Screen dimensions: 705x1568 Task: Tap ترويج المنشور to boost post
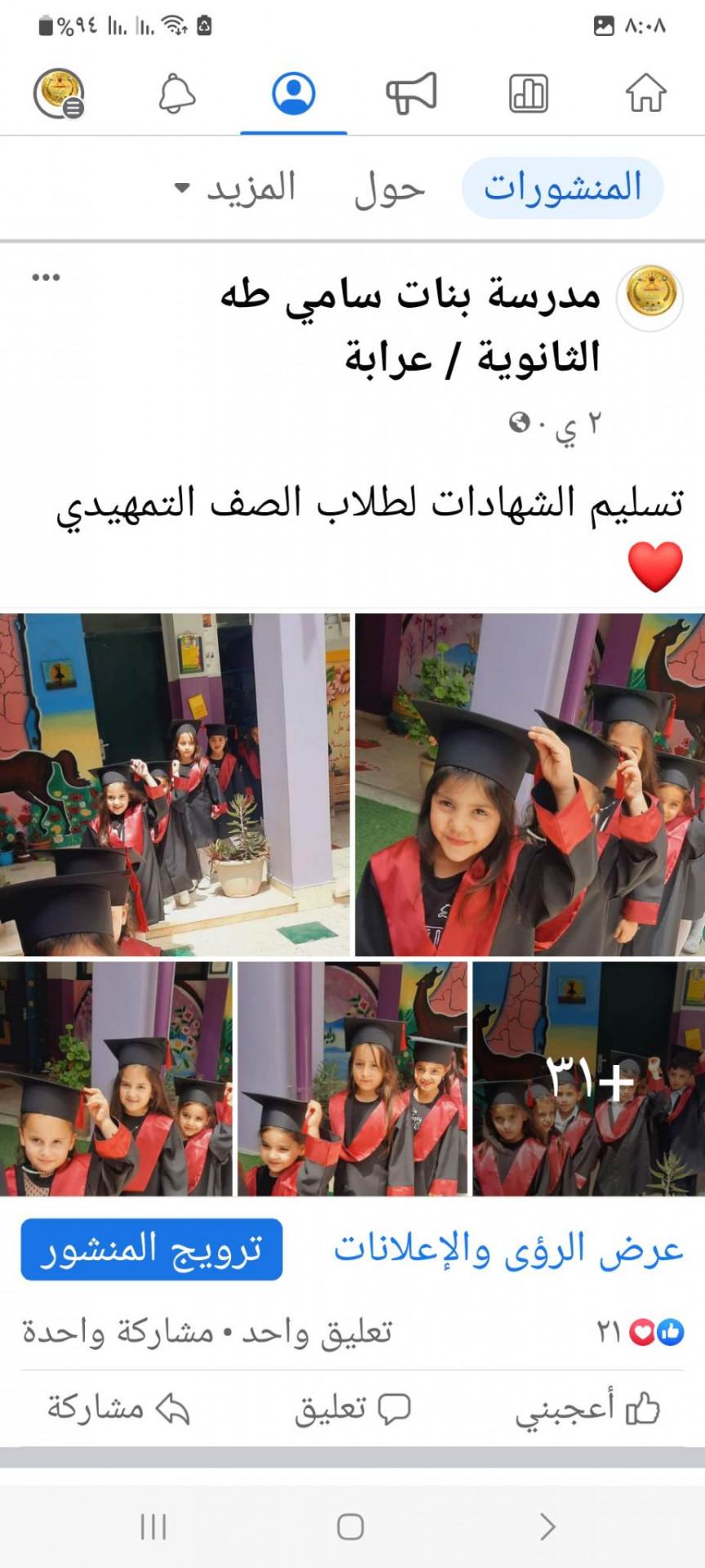[x=152, y=1249]
